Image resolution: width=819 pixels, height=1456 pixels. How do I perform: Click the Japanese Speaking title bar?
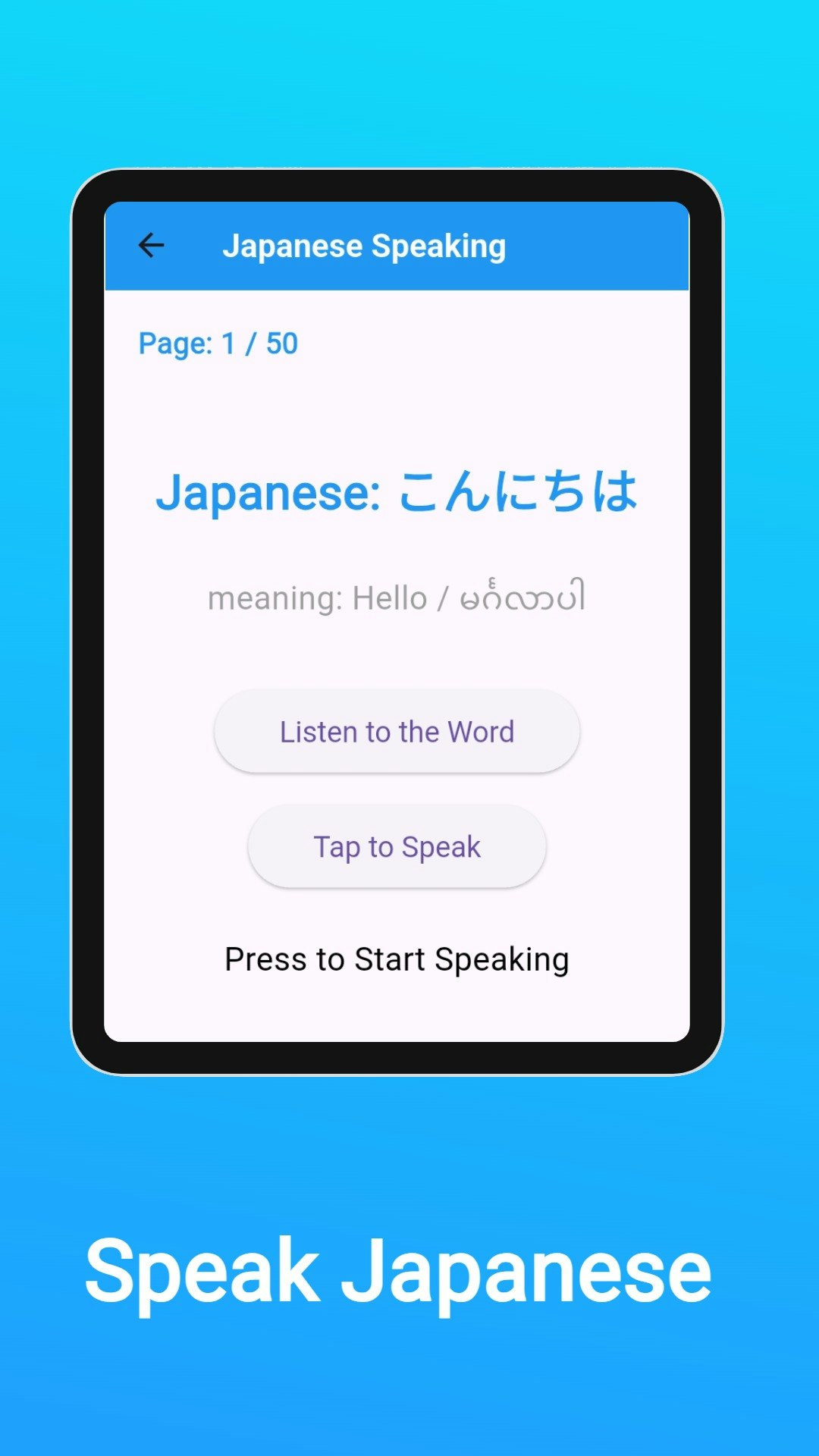(366, 244)
